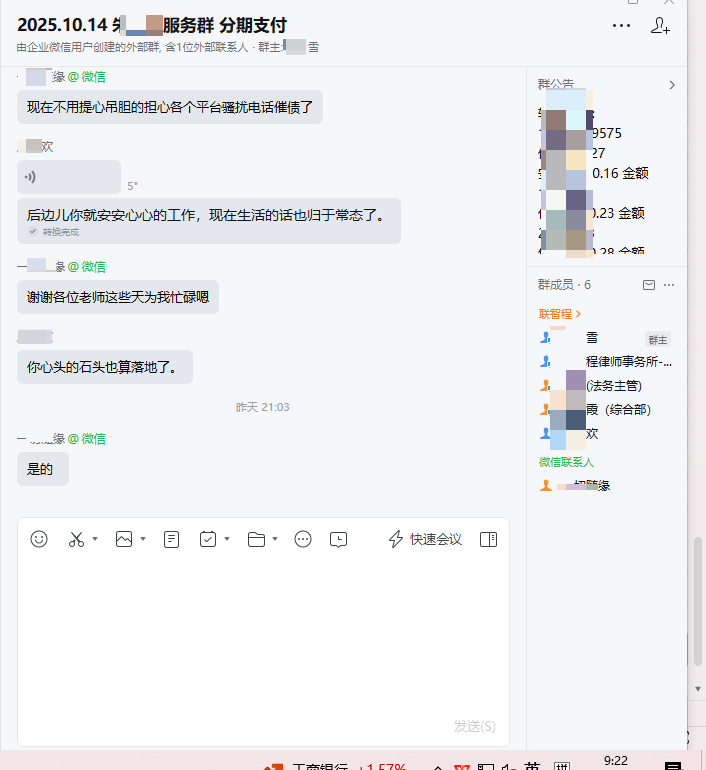The width and height of the screenshot is (706, 770).
Task: Expand the 群公告 announcement chevron
Action: click(x=672, y=85)
